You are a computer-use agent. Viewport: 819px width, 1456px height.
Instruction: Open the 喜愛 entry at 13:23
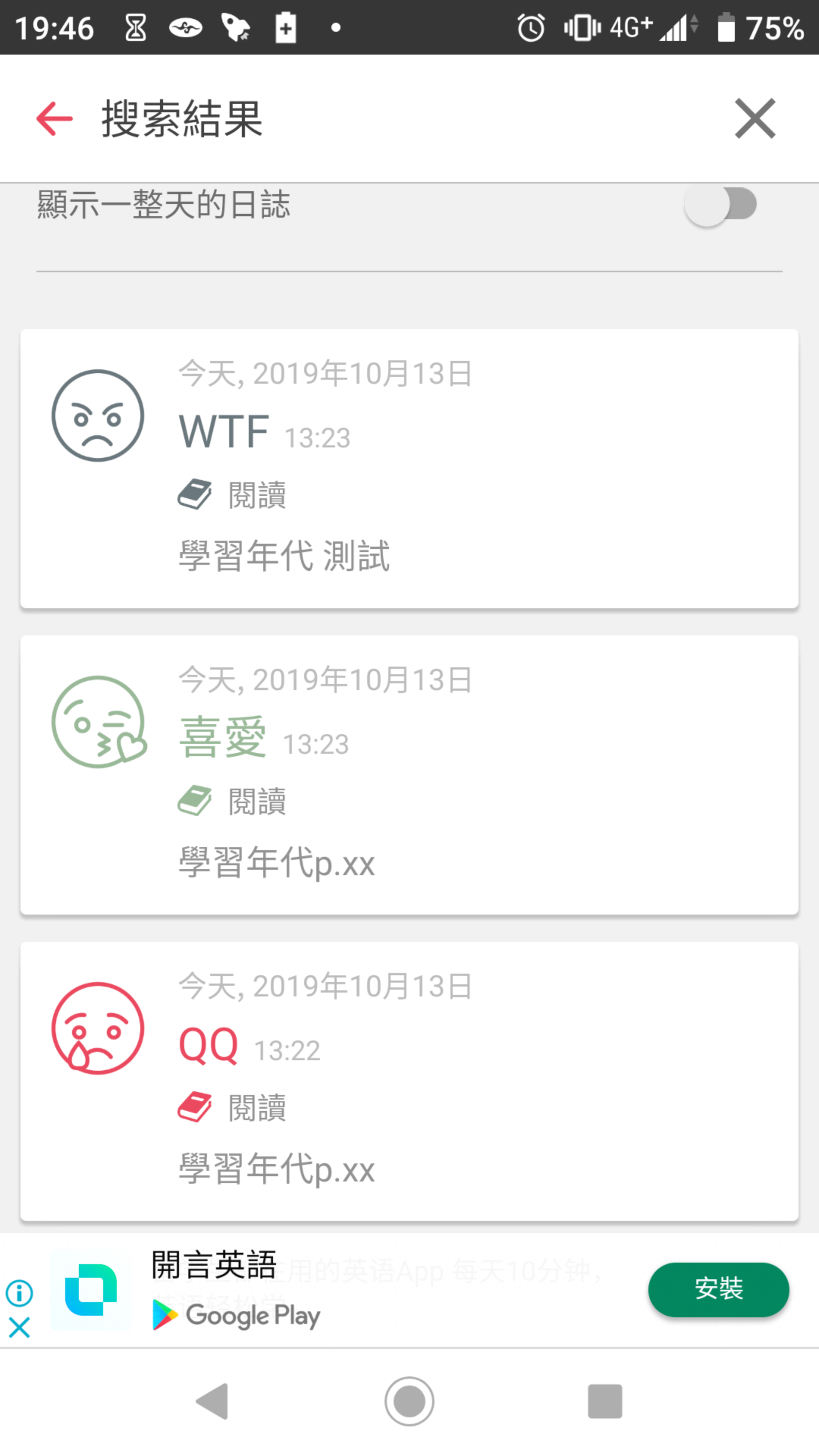(x=409, y=774)
